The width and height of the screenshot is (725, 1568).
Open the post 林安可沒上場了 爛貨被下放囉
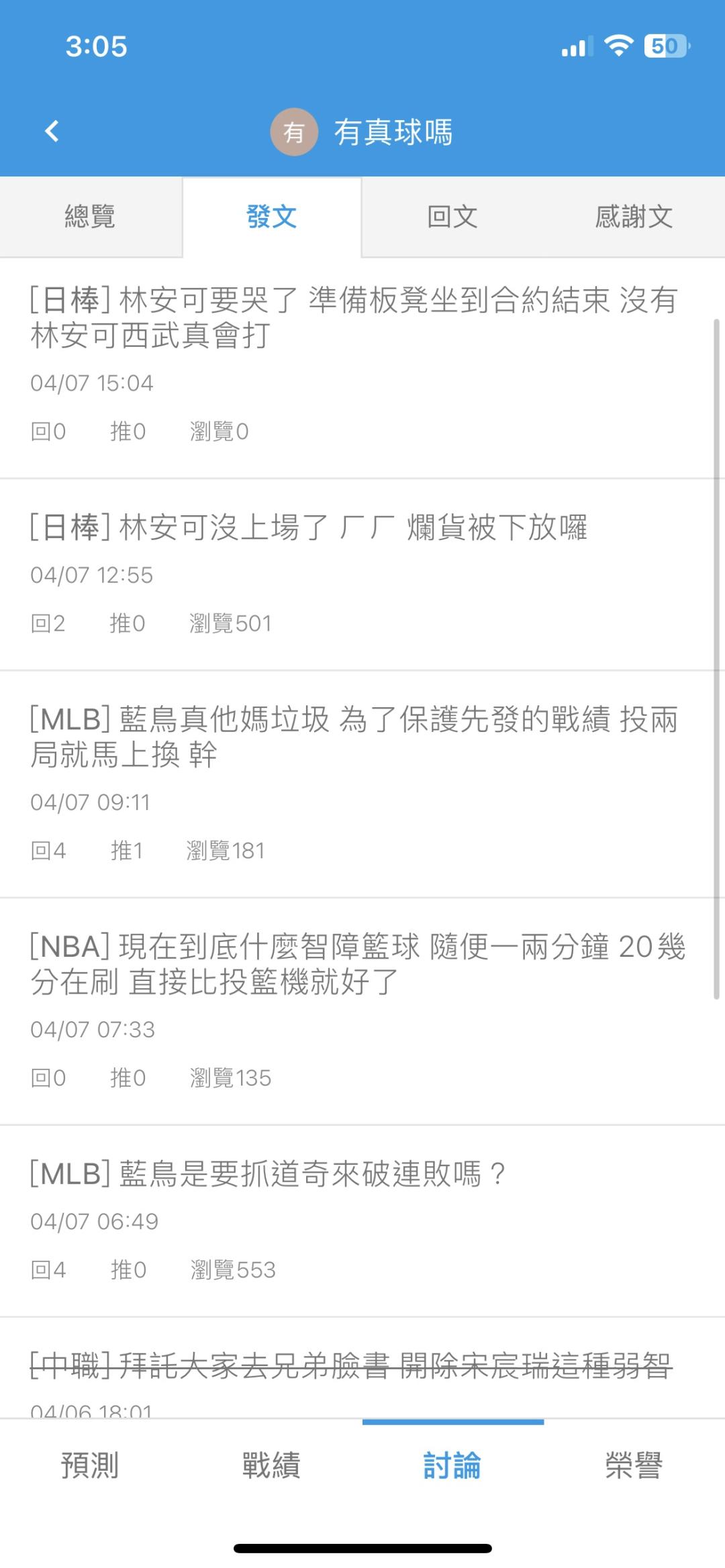click(x=309, y=527)
